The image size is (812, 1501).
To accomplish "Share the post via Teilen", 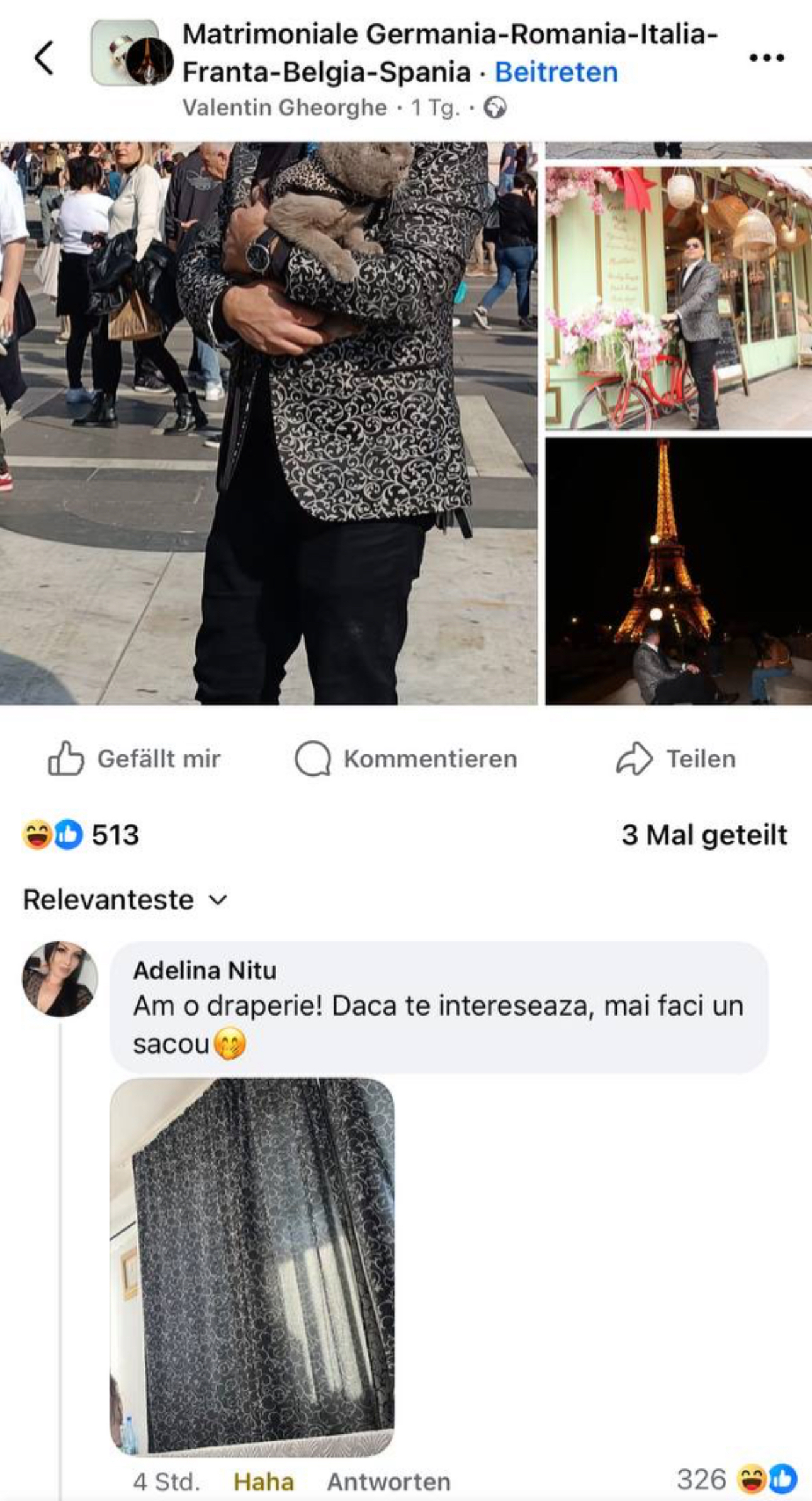I will coord(675,759).
